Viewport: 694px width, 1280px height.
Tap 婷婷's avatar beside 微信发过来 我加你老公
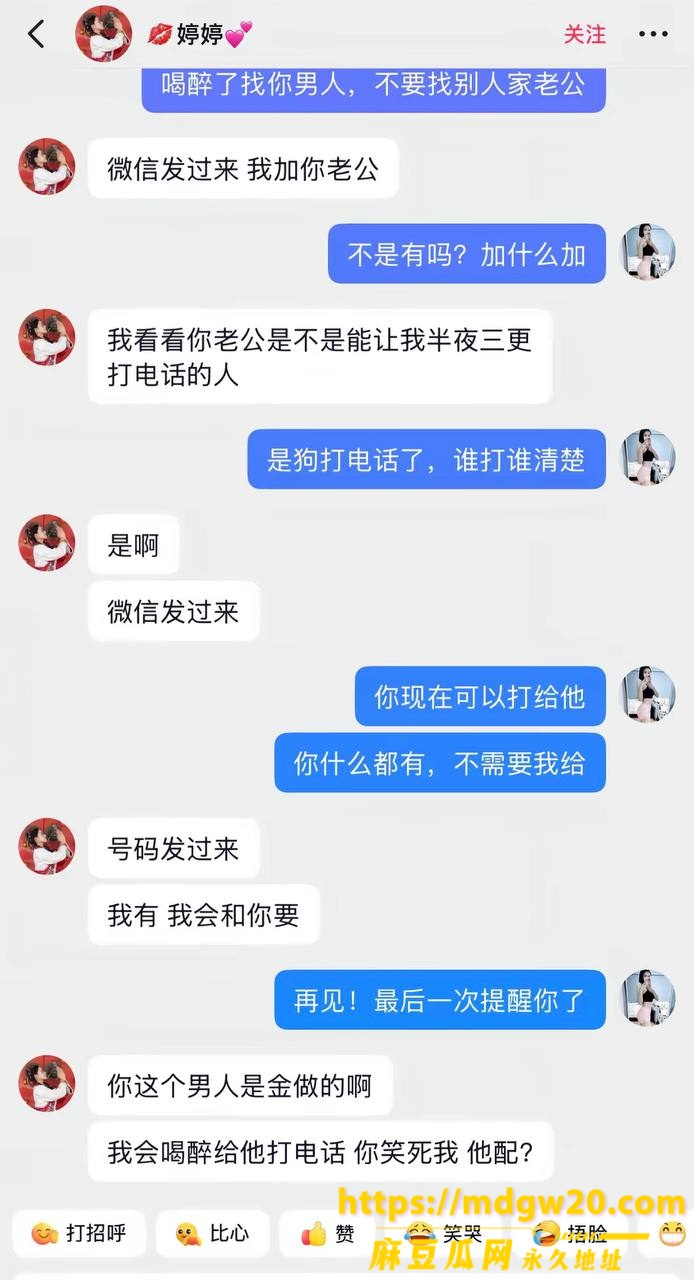[x=47, y=167]
